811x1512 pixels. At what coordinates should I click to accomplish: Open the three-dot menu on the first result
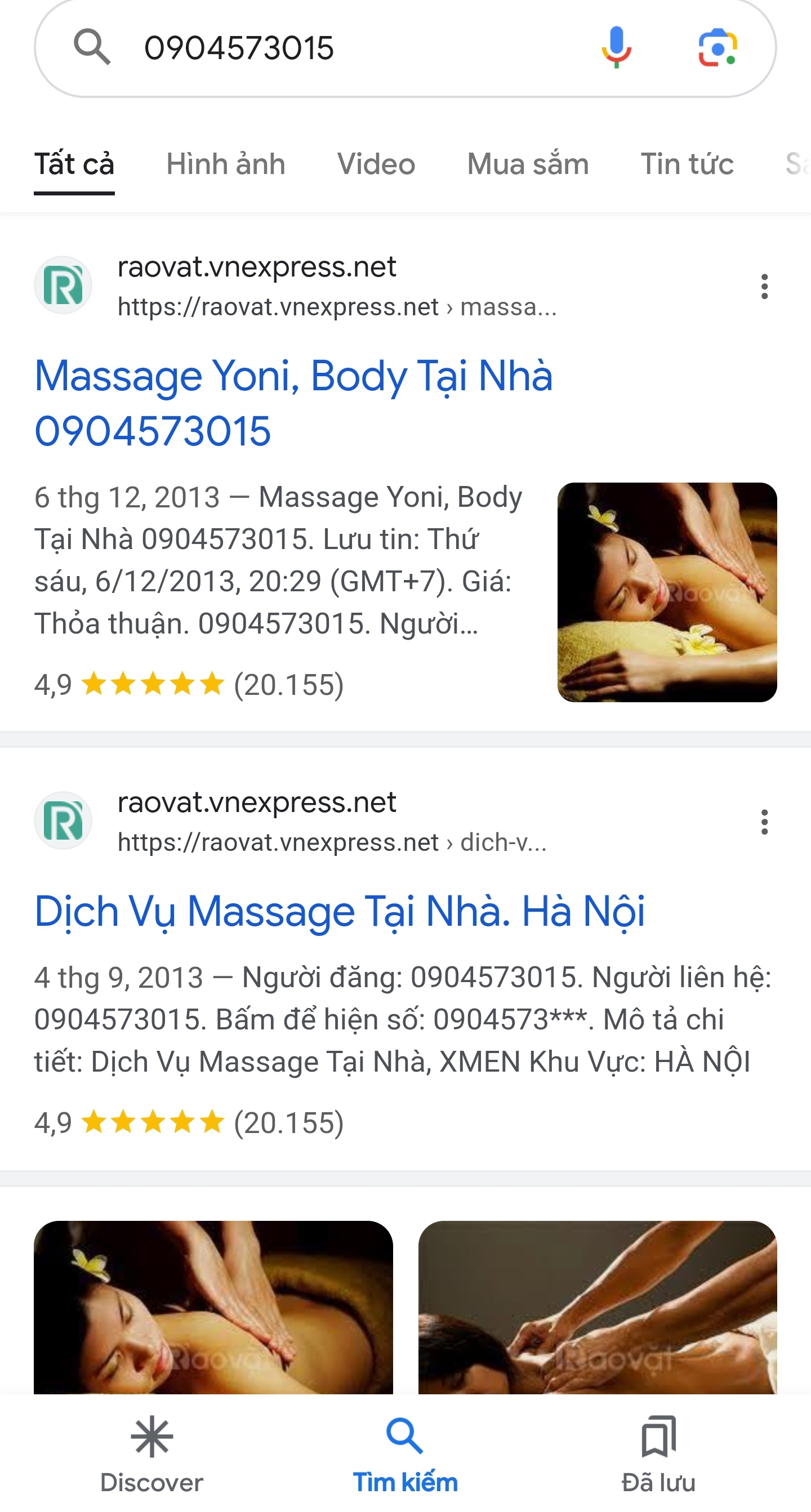765,288
